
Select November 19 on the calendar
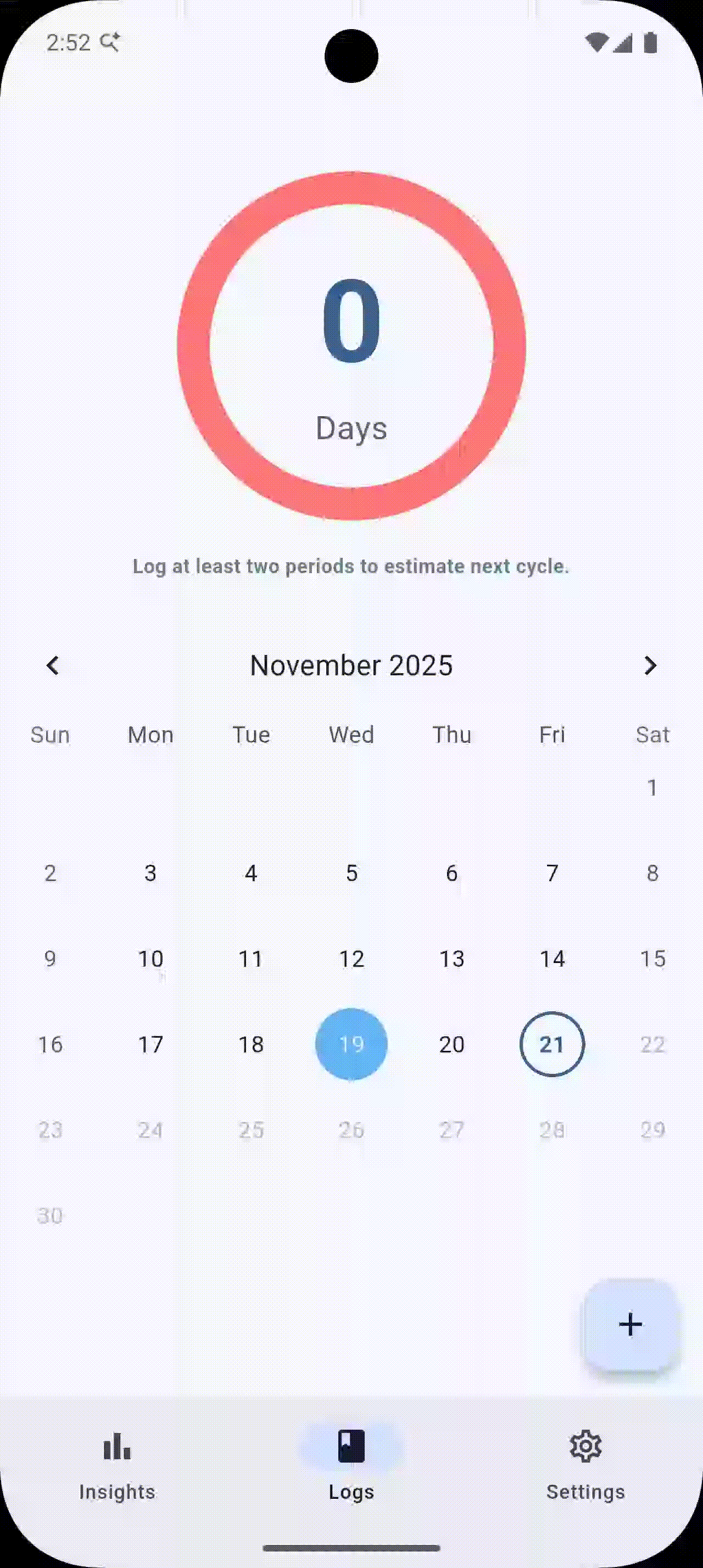click(x=351, y=1044)
